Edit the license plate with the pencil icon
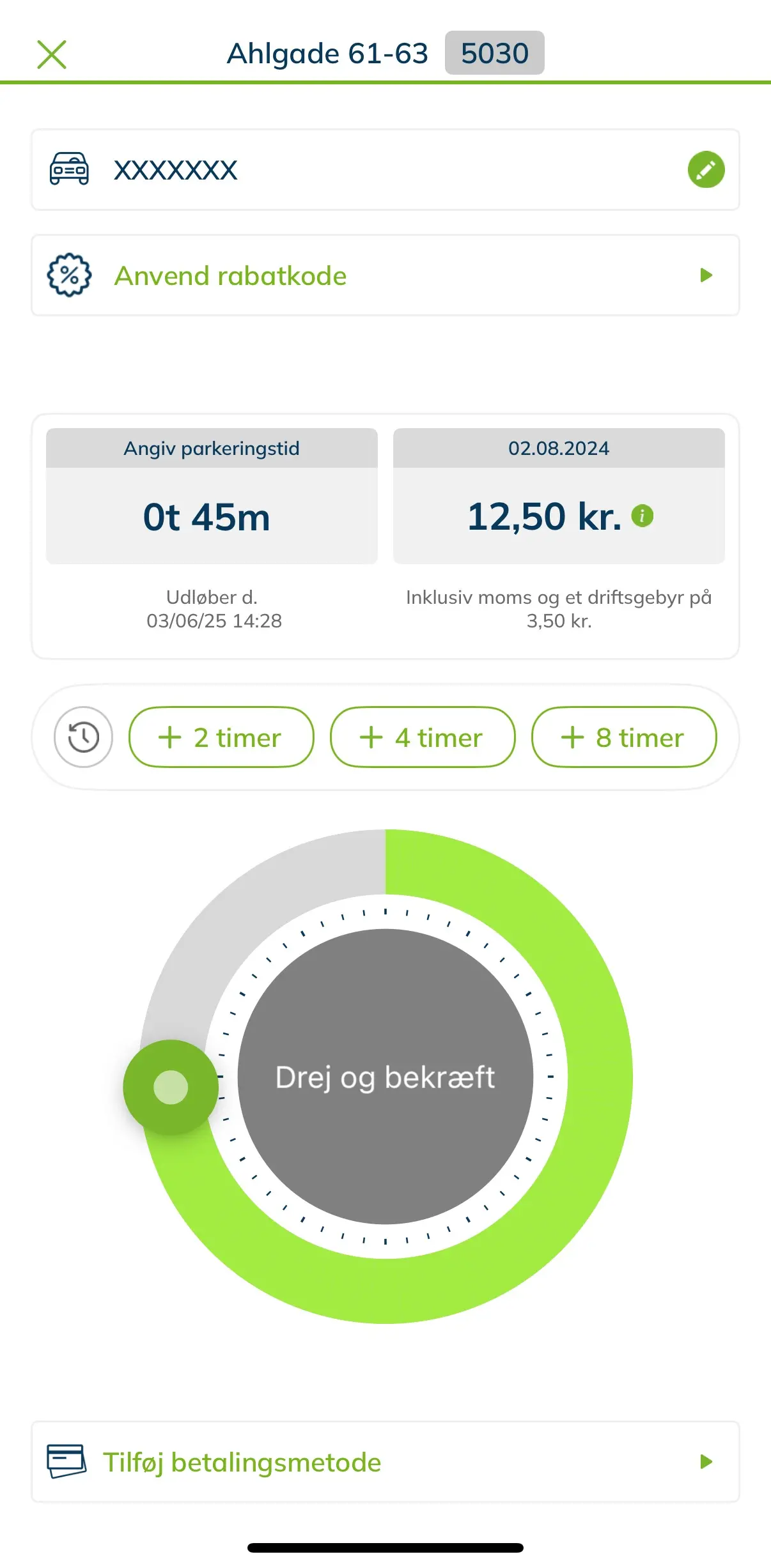771x1568 pixels. [x=706, y=169]
